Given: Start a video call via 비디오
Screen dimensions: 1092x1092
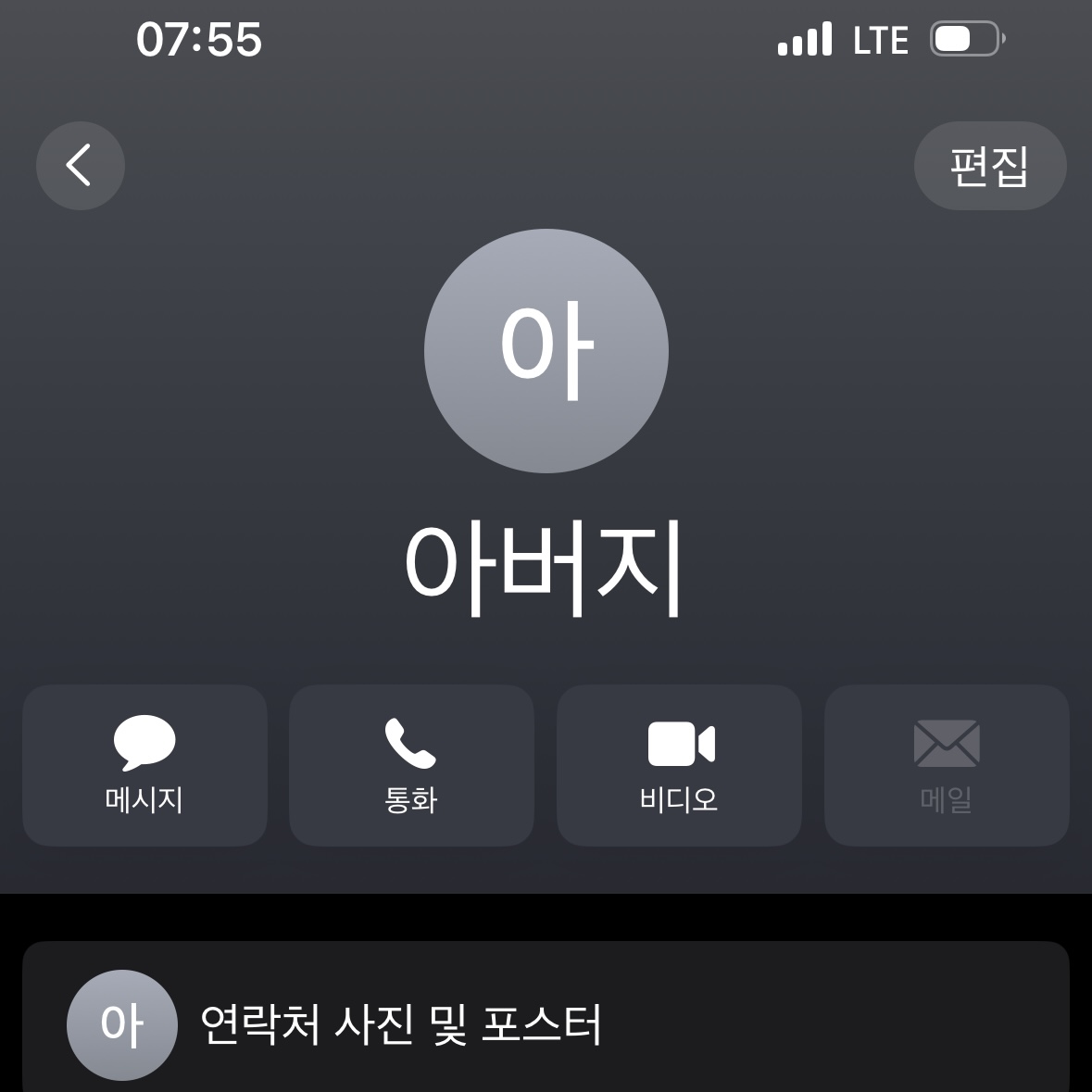Looking at the screenshot, I should click(x=679, y=765).
